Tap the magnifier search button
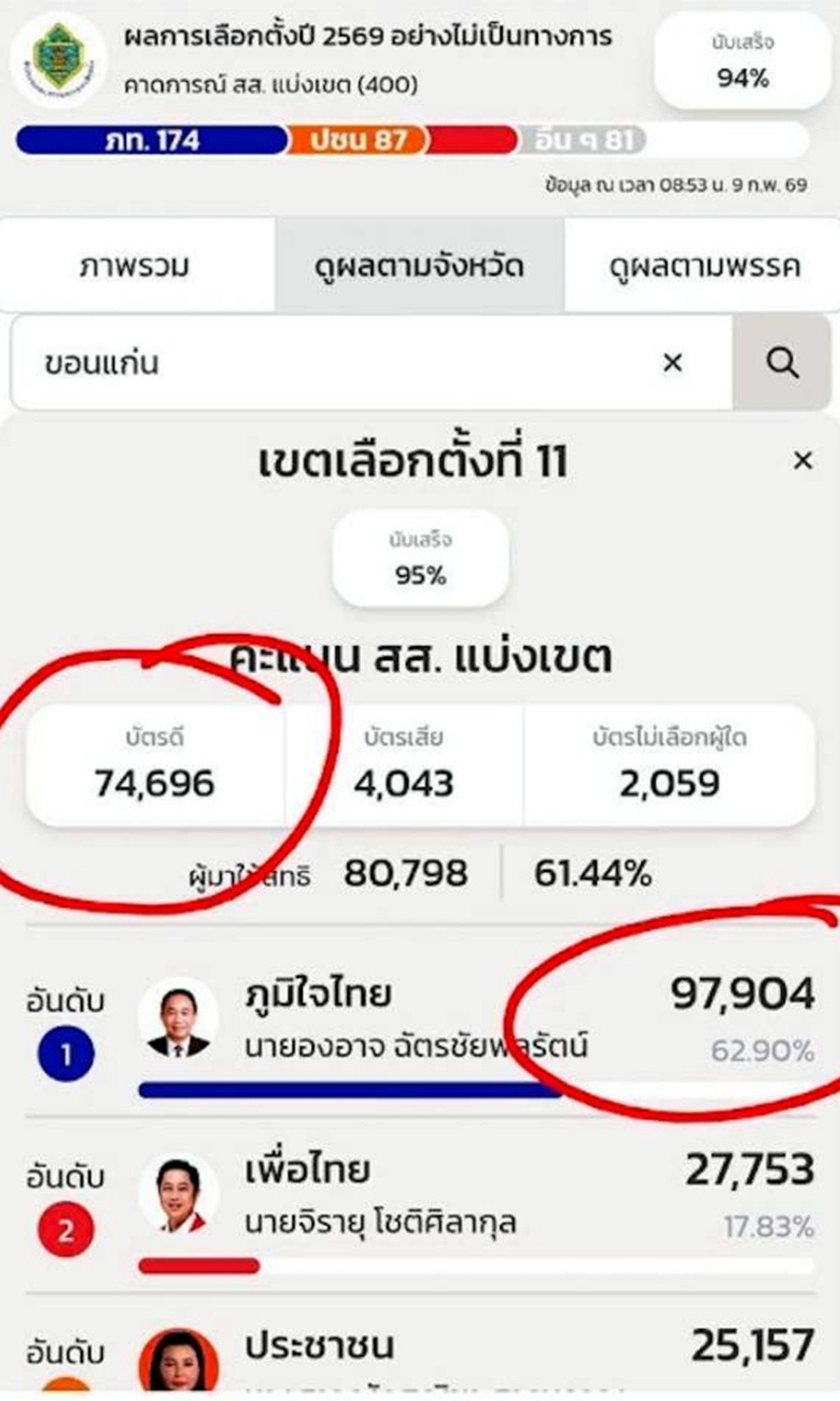 click(x=782, y=363)
